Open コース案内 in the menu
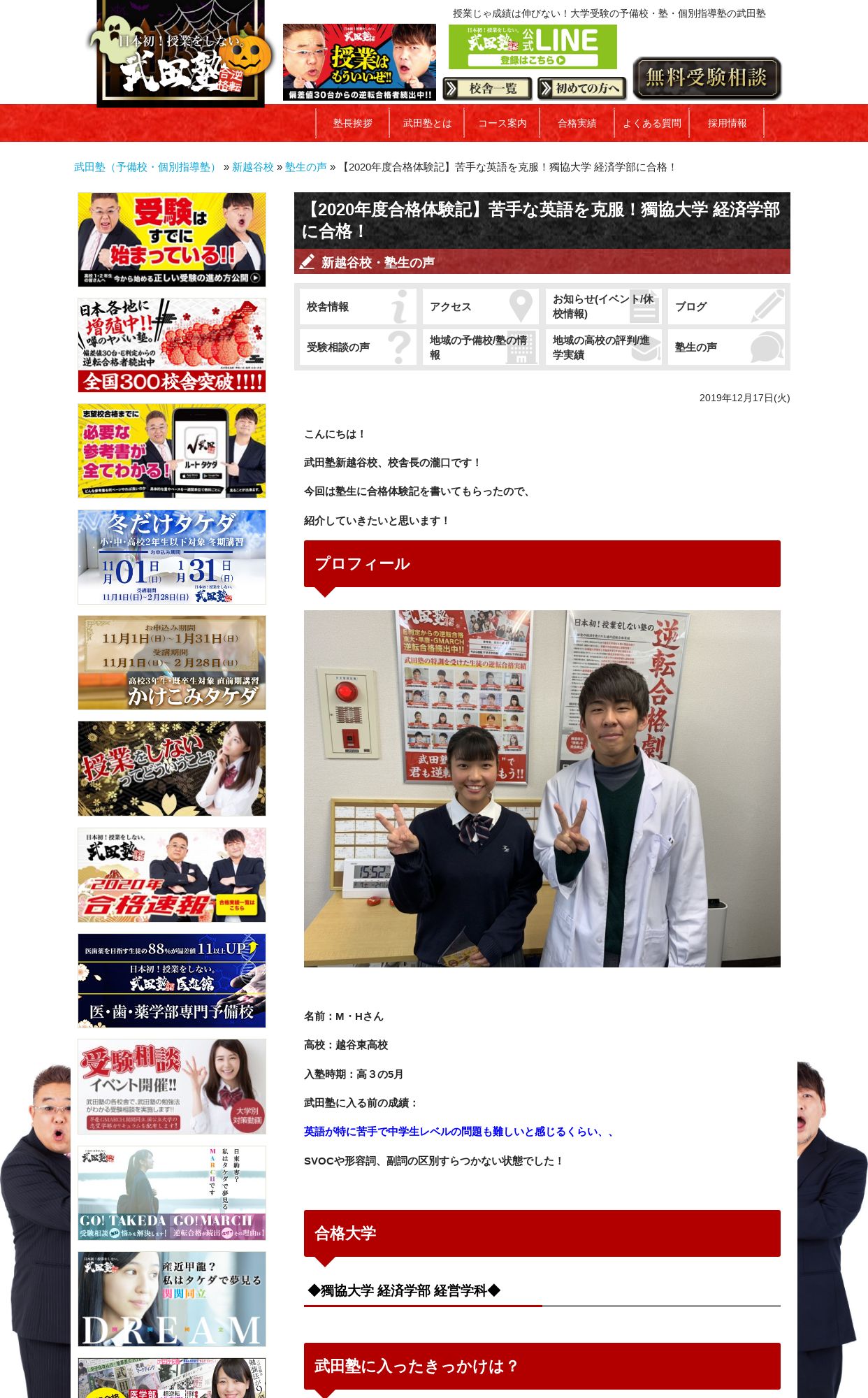868x1398 pixels. coord(502,123)
